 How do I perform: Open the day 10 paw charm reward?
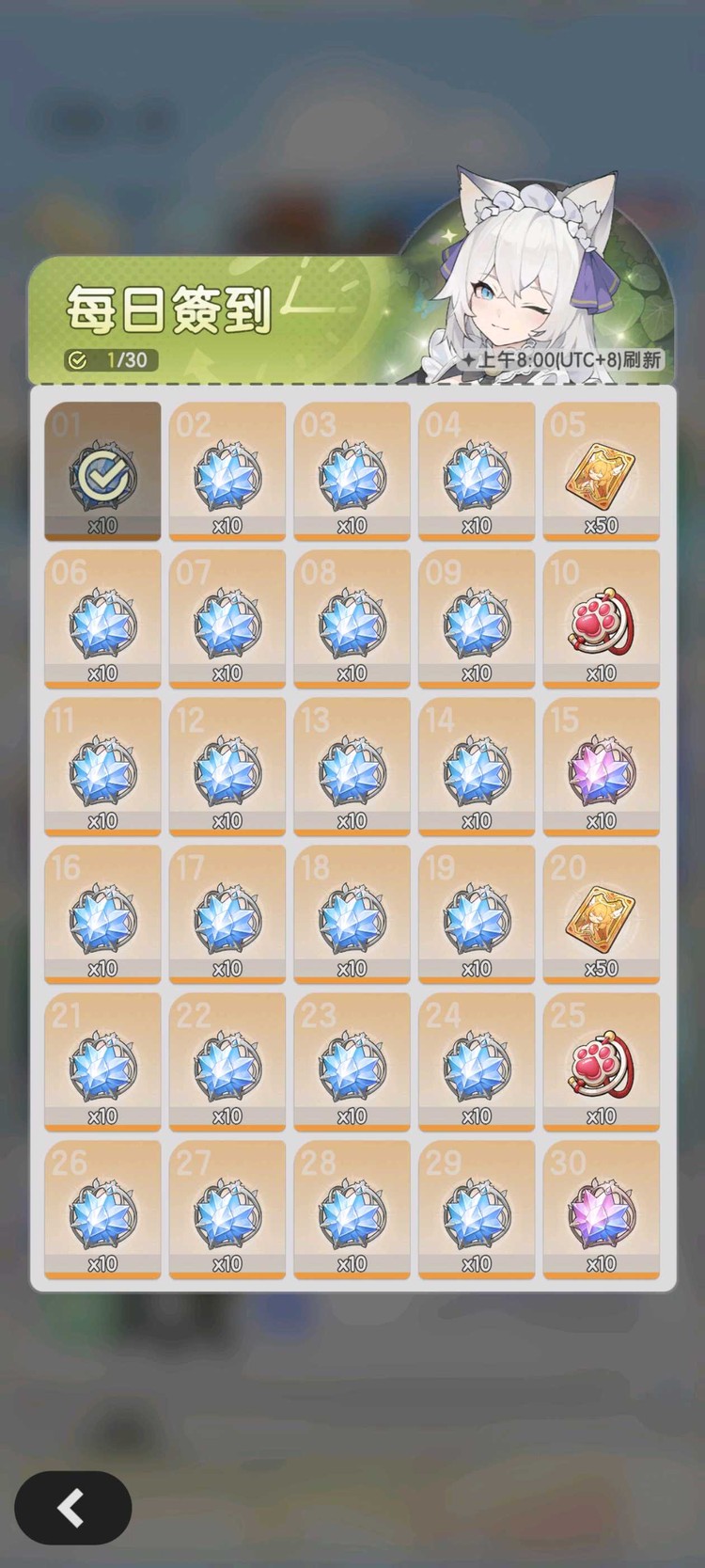[x=601, y=619]
